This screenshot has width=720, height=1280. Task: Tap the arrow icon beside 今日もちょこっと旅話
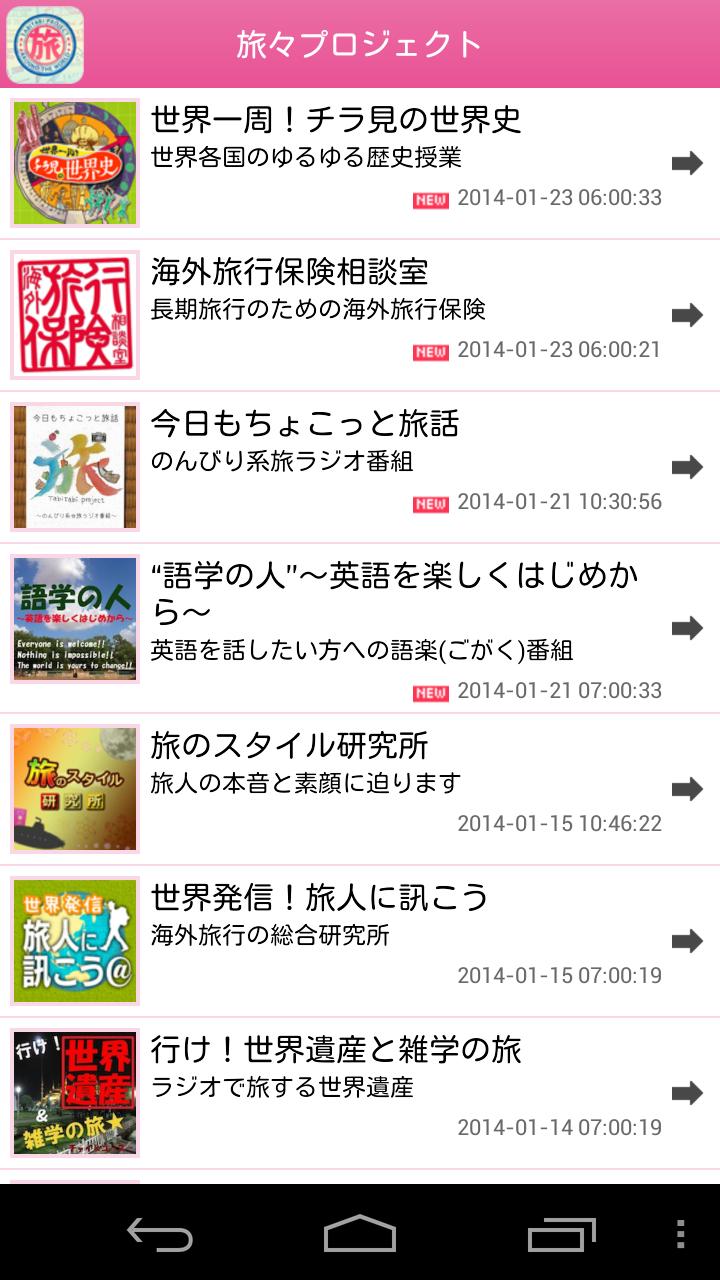pos(688,466)
